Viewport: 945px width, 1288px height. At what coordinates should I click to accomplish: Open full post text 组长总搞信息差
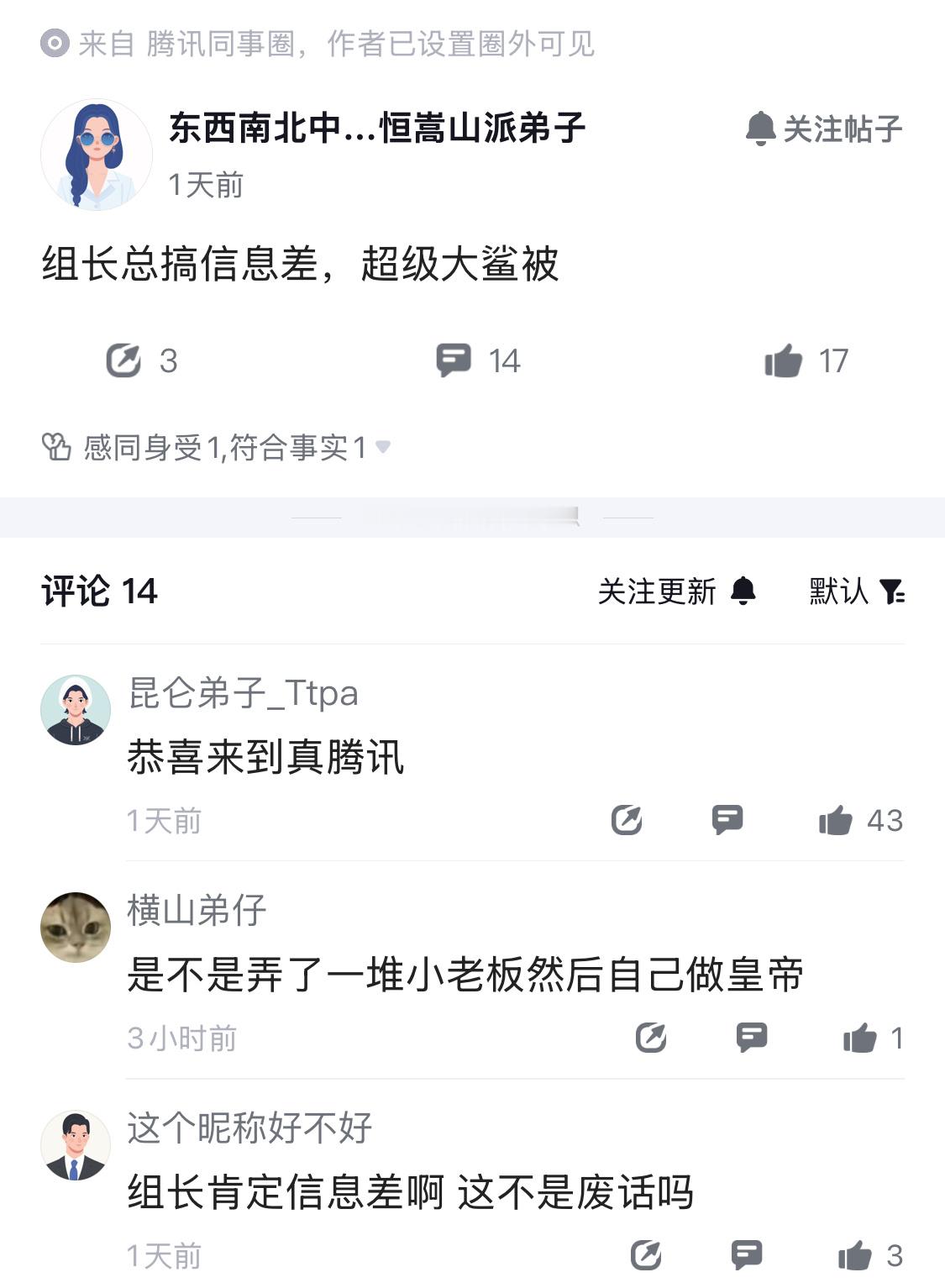pos(302,263)
